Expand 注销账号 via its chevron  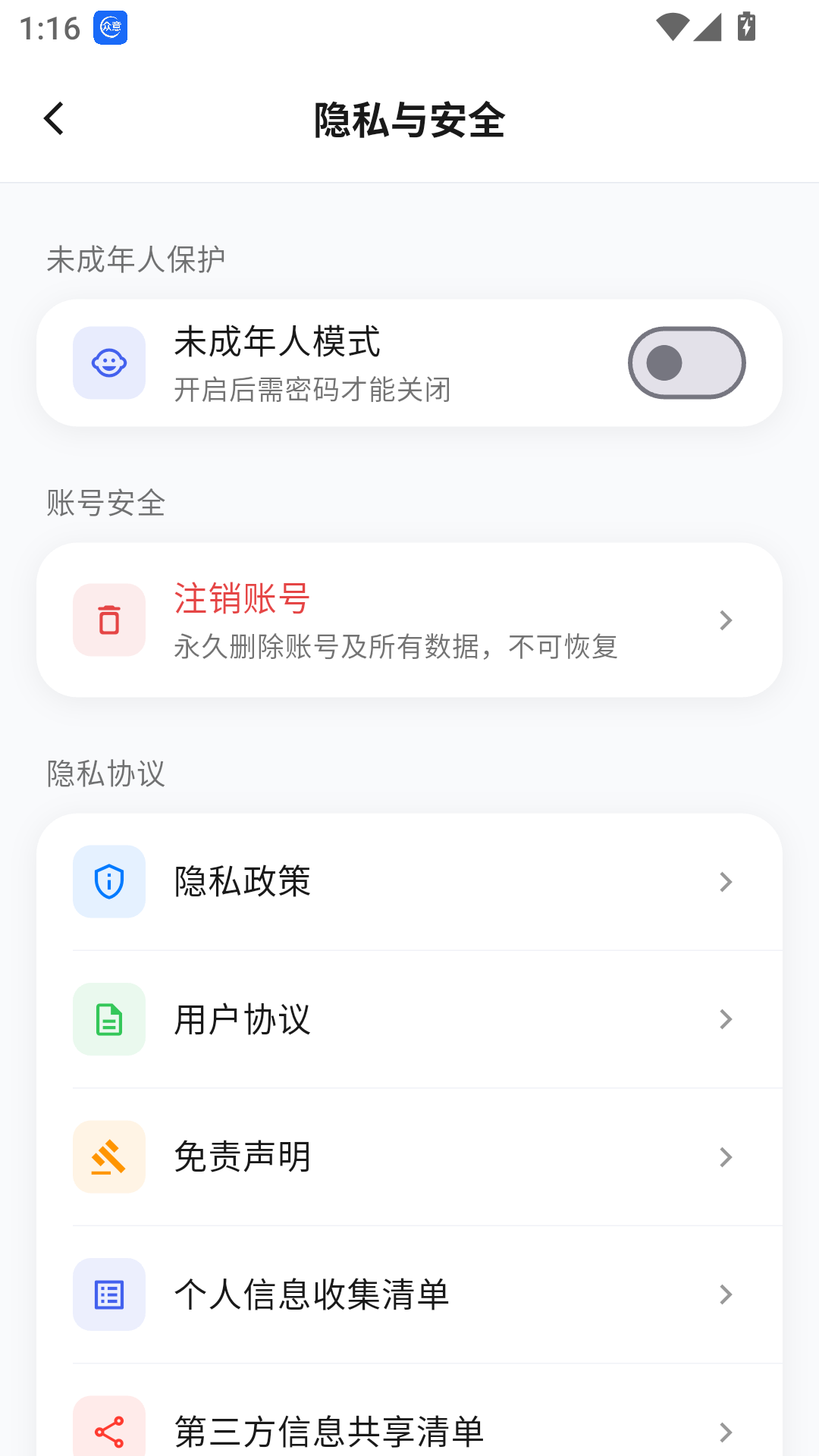726,620
